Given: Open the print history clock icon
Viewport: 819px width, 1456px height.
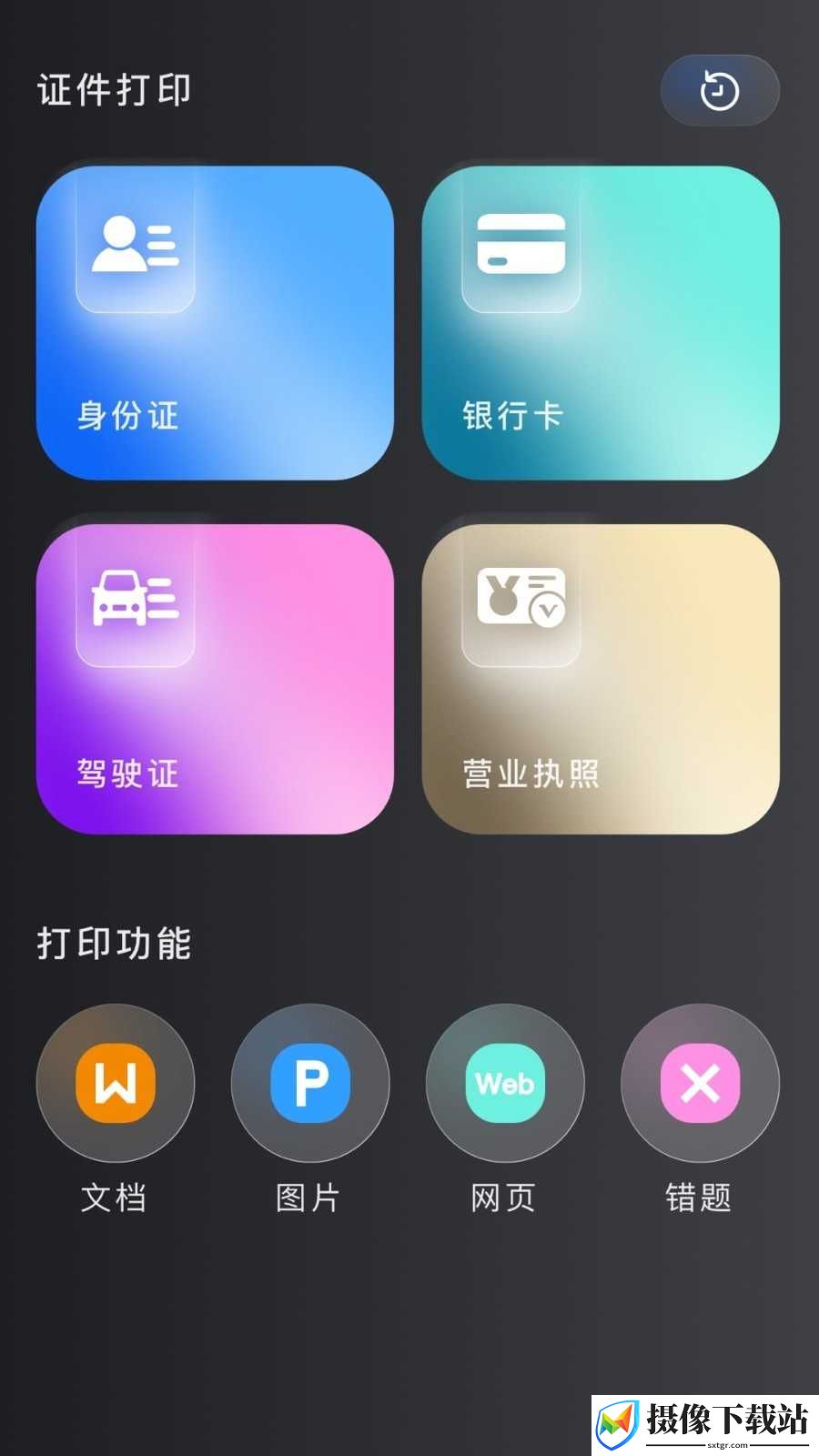Looking at the screenshot, I should [x=720, y=91].
